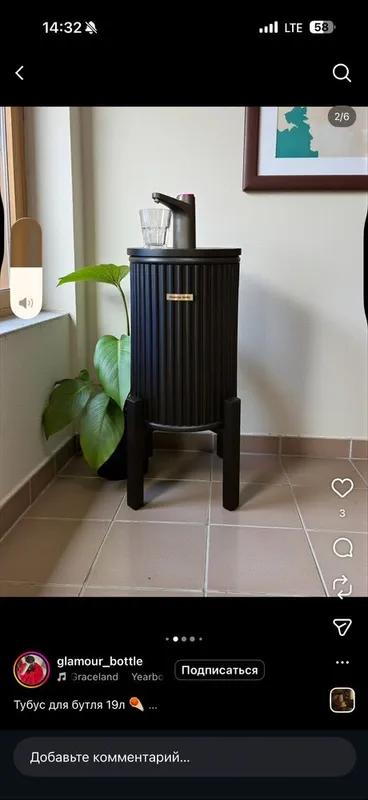Open glamour_bottle profile avatar
The height and width of the screenshot is (800, 368).
point(32,669)
